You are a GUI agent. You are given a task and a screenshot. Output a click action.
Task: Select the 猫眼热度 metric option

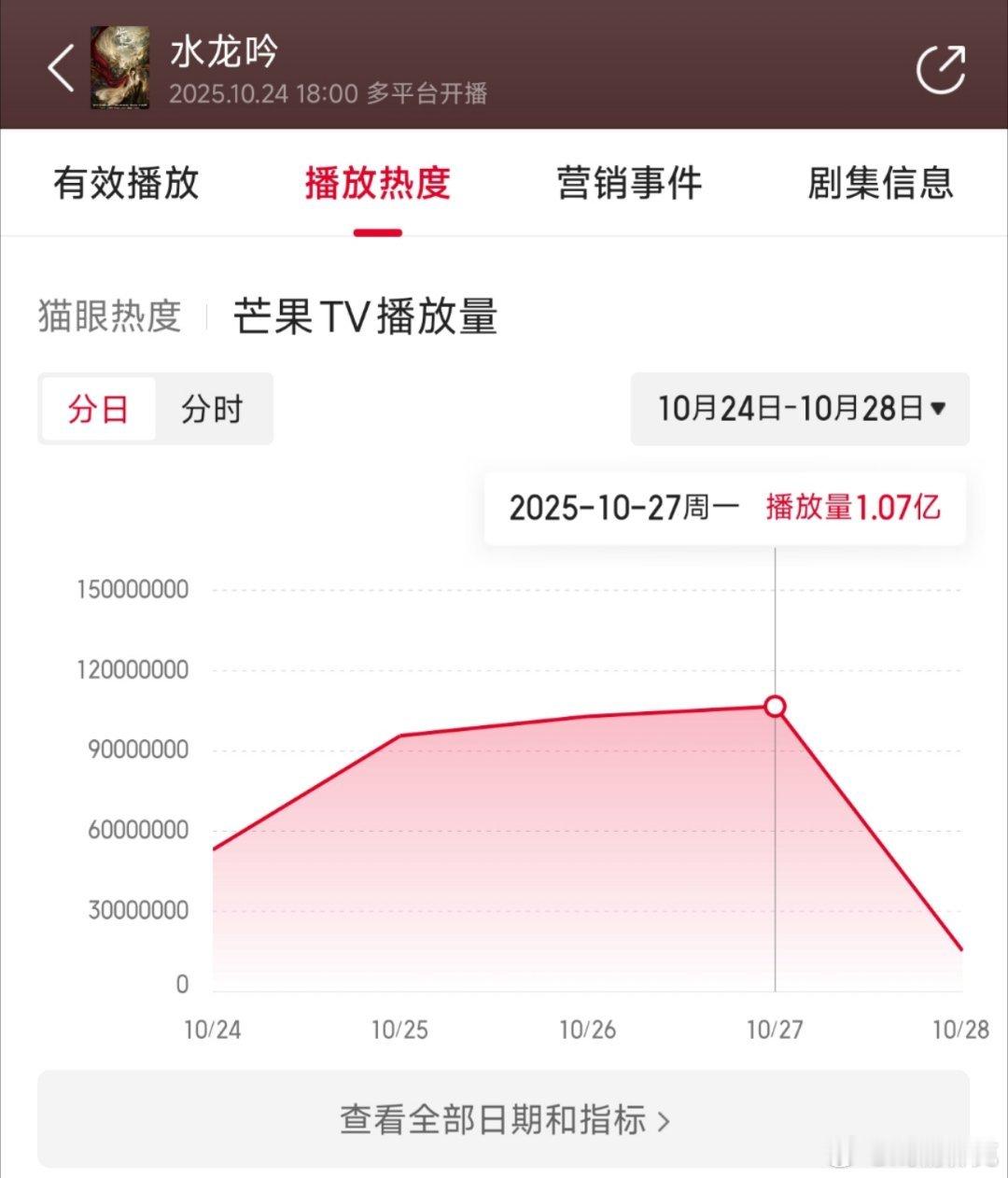(x=109, y=316)
